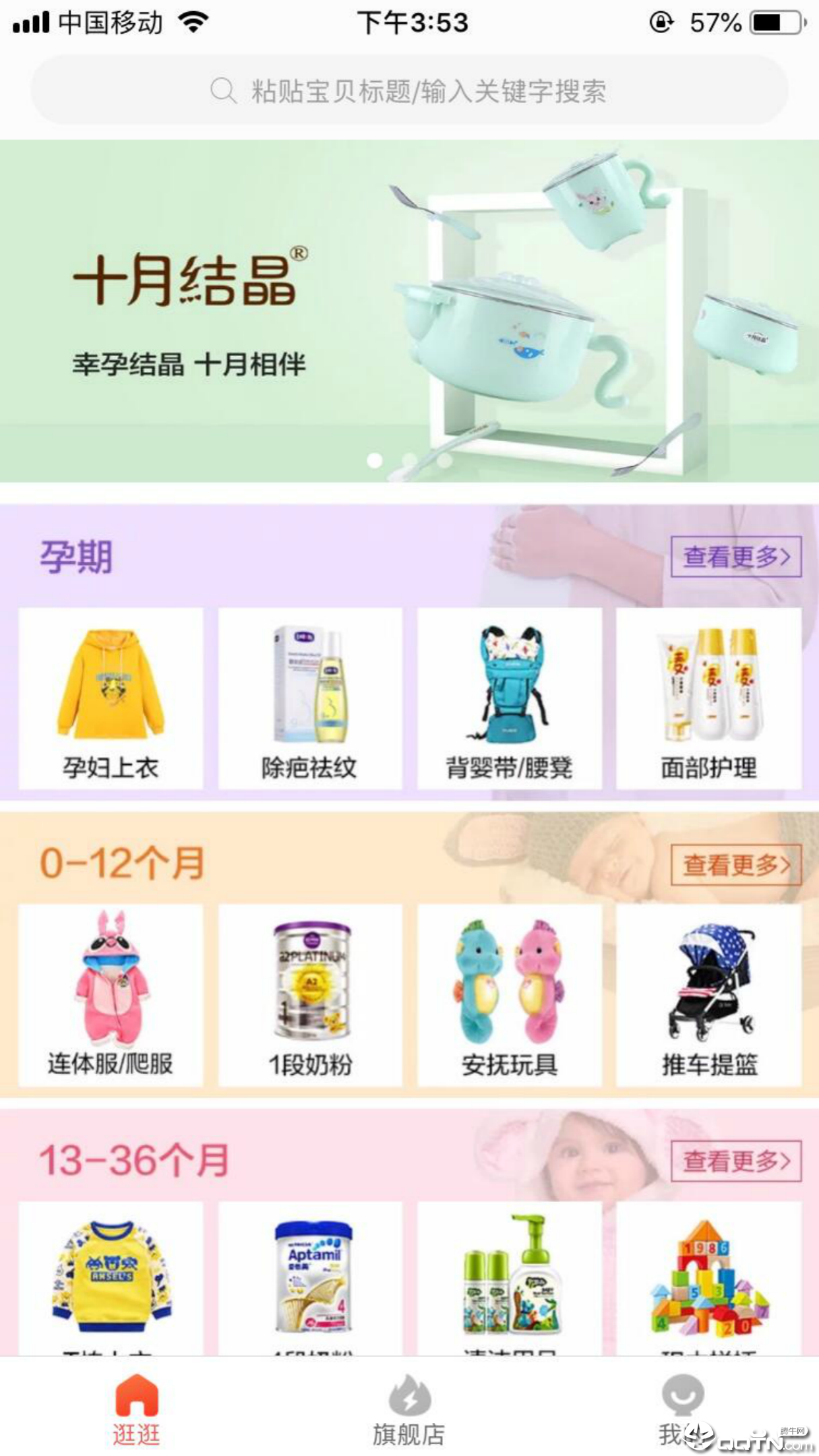Open the green cleaning bottles tile
The image size is (819, 1456).
509,1276
